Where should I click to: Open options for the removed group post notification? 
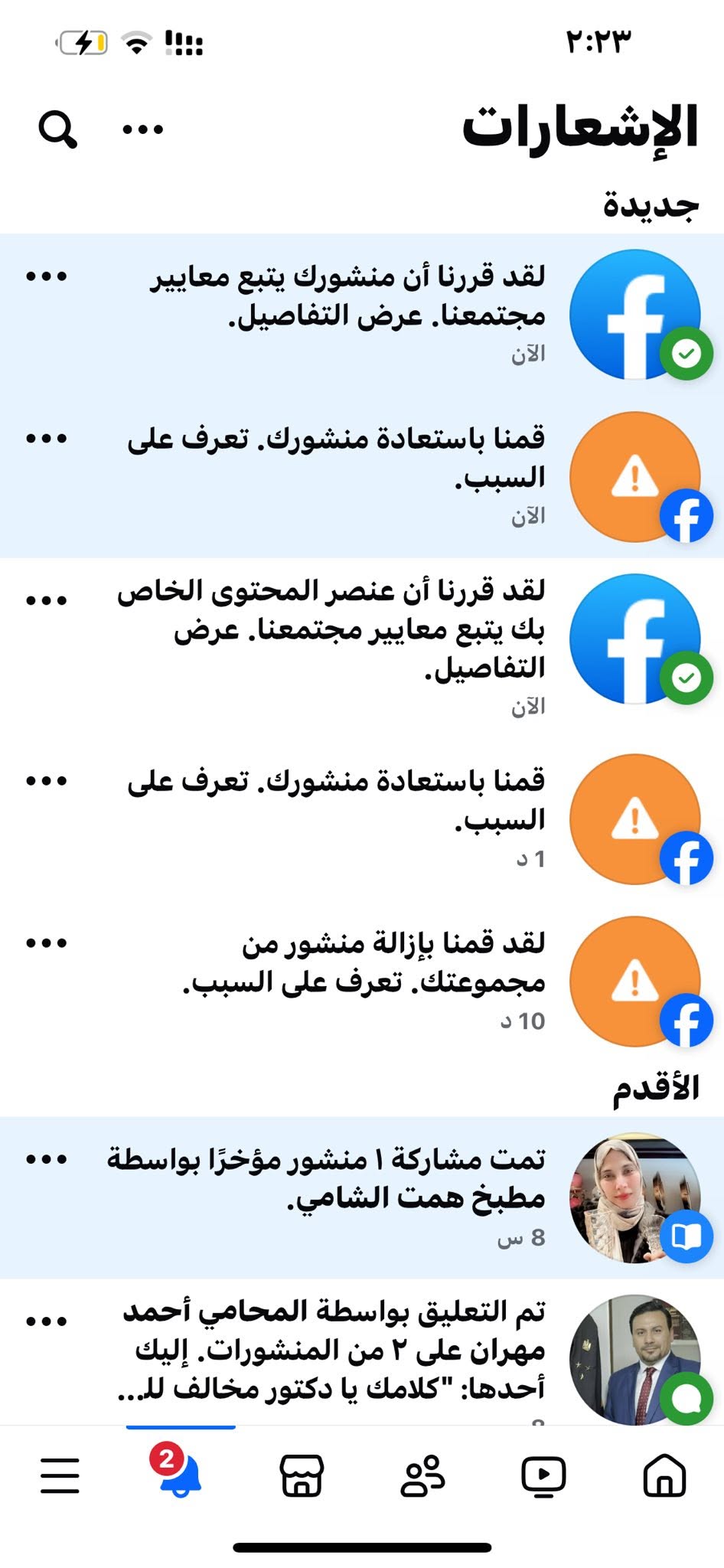47,943
